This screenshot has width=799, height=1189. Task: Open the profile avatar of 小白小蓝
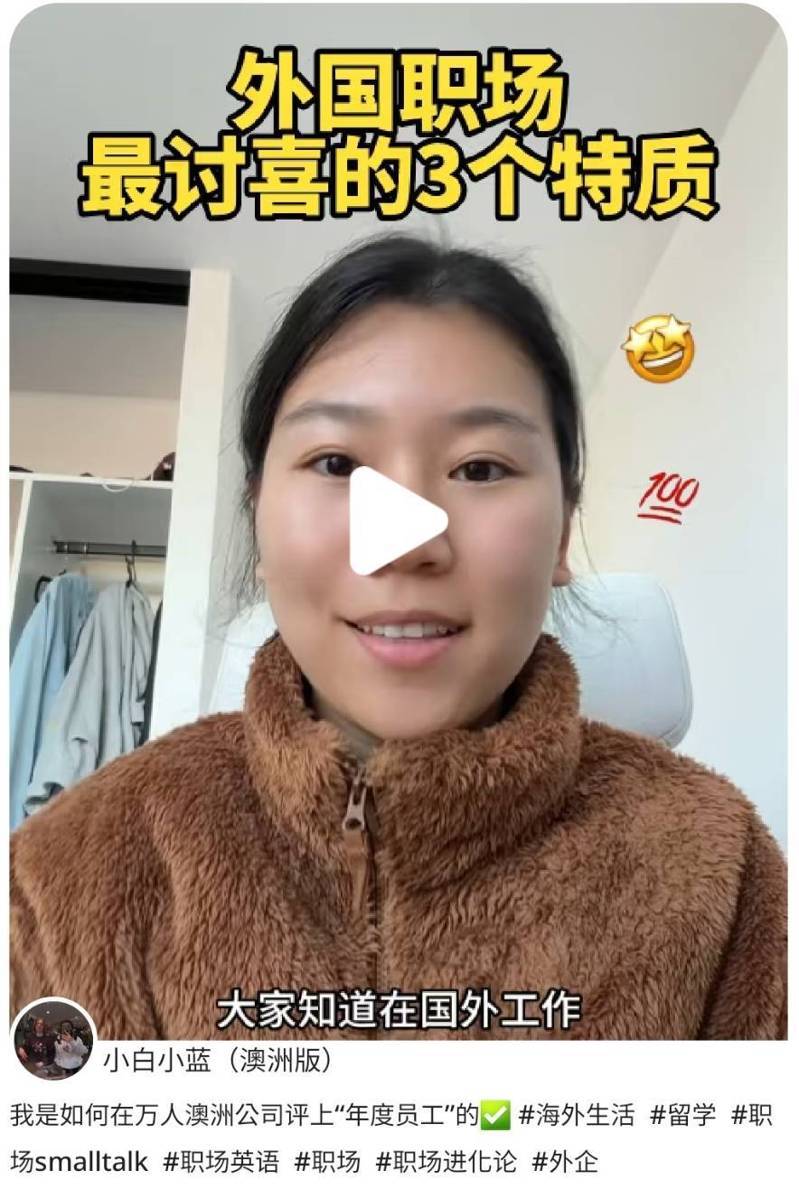[x=55, y=1040]
